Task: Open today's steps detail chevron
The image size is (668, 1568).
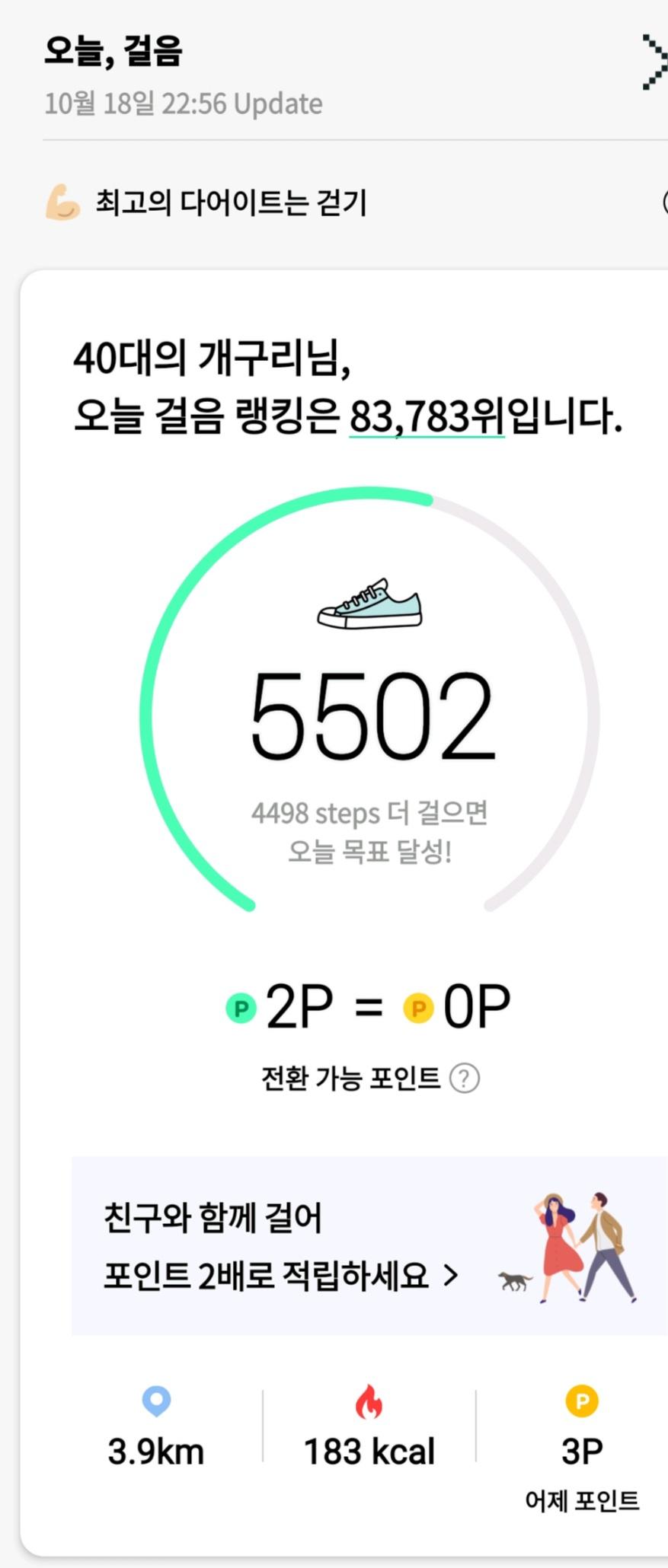Action: pos(654,62)
